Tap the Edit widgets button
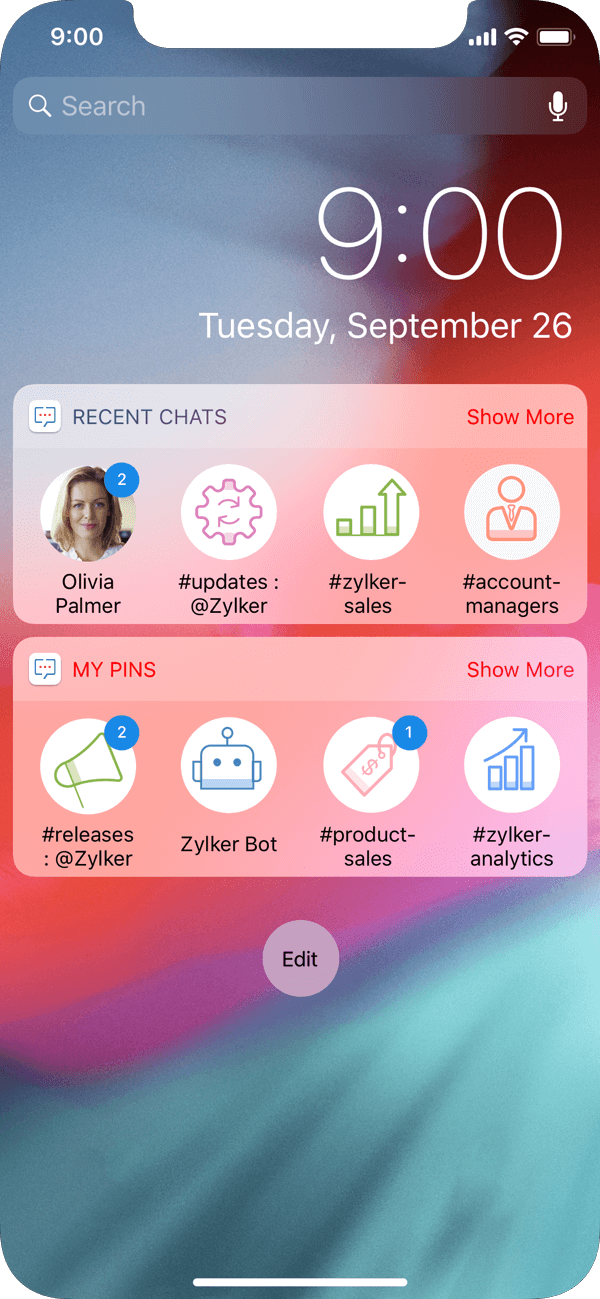Screen dimensions: 600x1299 300,959
